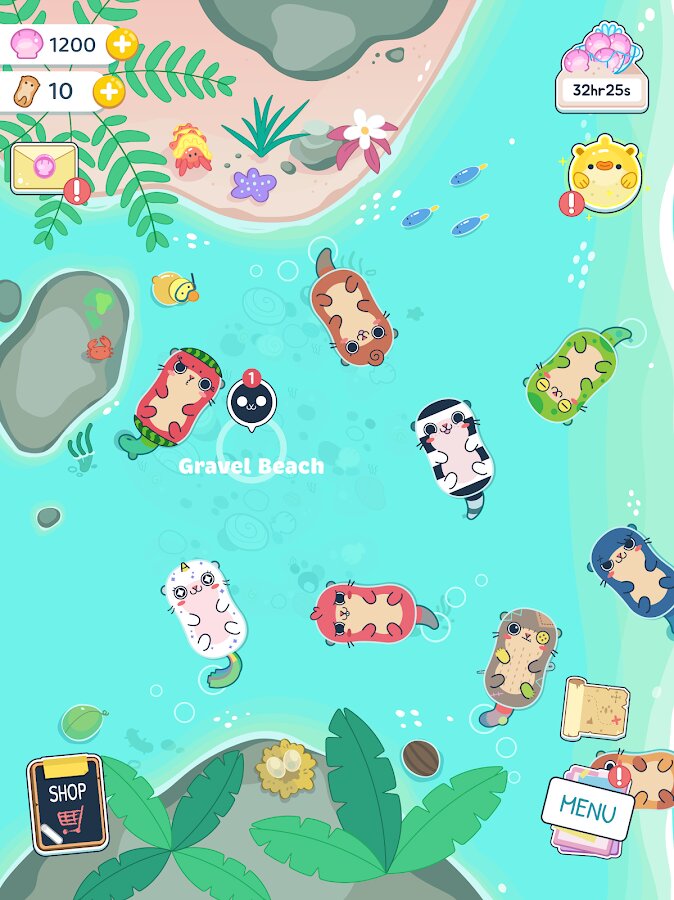674x900 pixels.
Task: Add more shells with the plus button
Action: [x=123, y=44]
